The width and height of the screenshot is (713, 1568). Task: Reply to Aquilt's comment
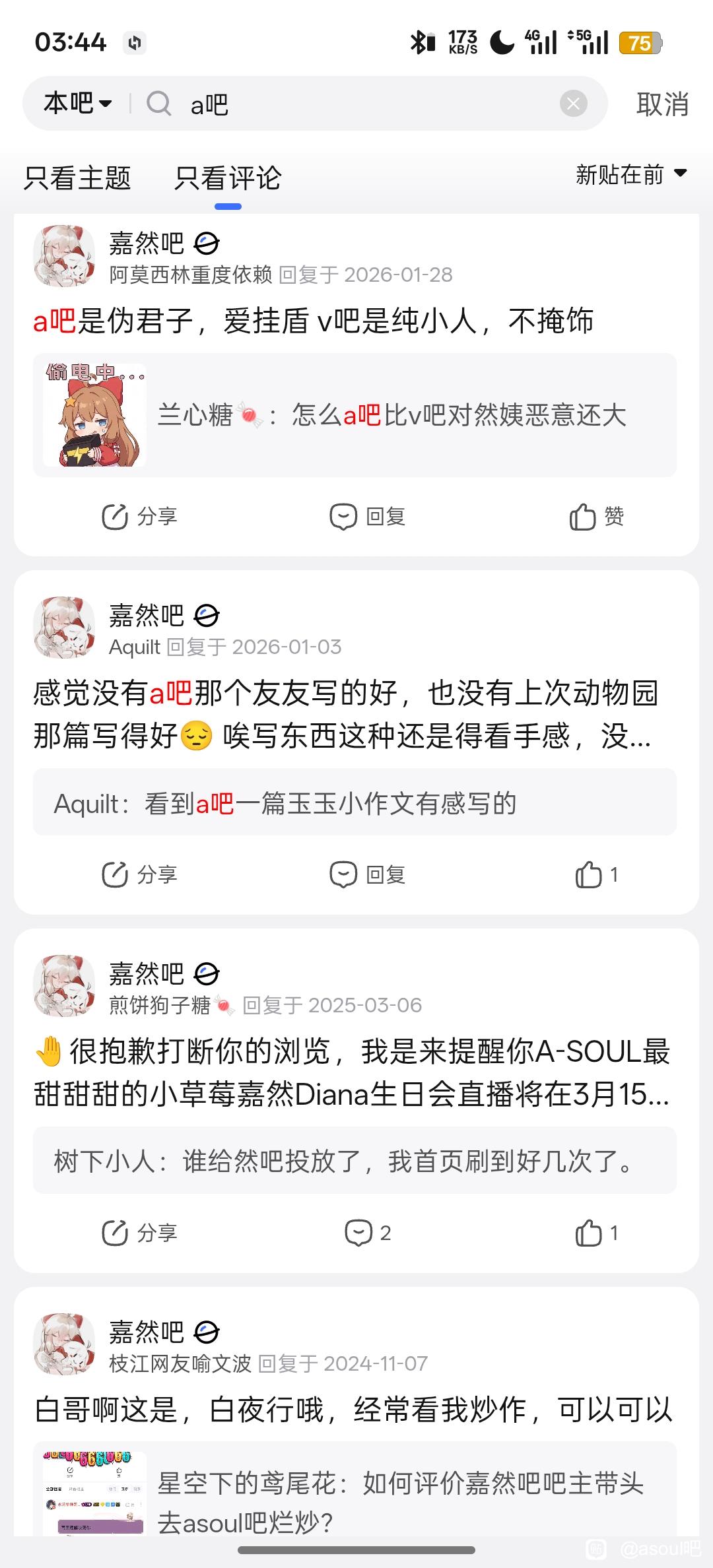[368, 875]
